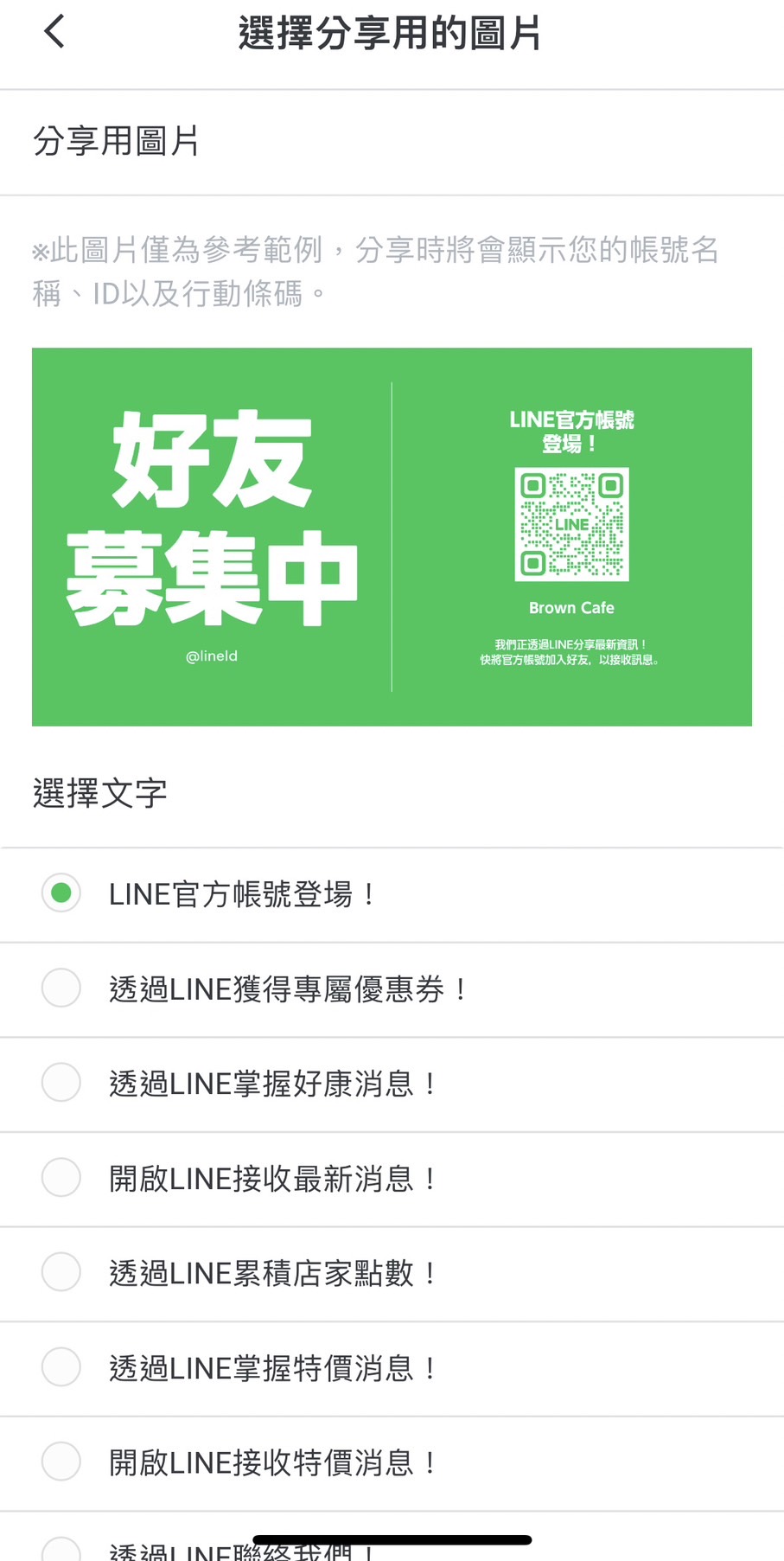Select 開啟LINE接收特價消息！ option
Image resolution: width=784 pixels, height=1561 pixels.
coord(61,1462)
